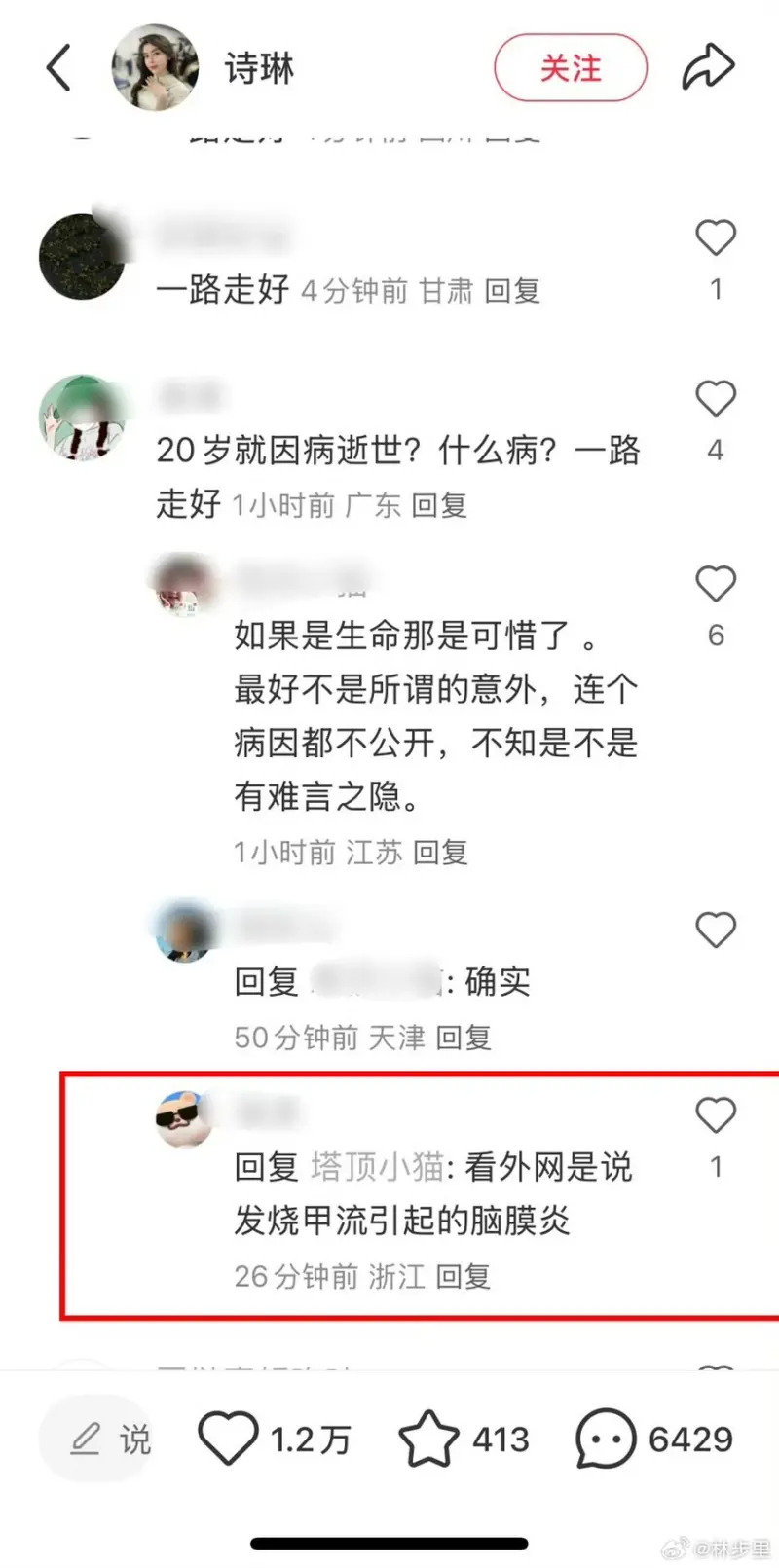Screen dimensions: 779x1568
Task: Reply to the 江苏 comment about 难言之隐
Action: (x=440, y=853)
